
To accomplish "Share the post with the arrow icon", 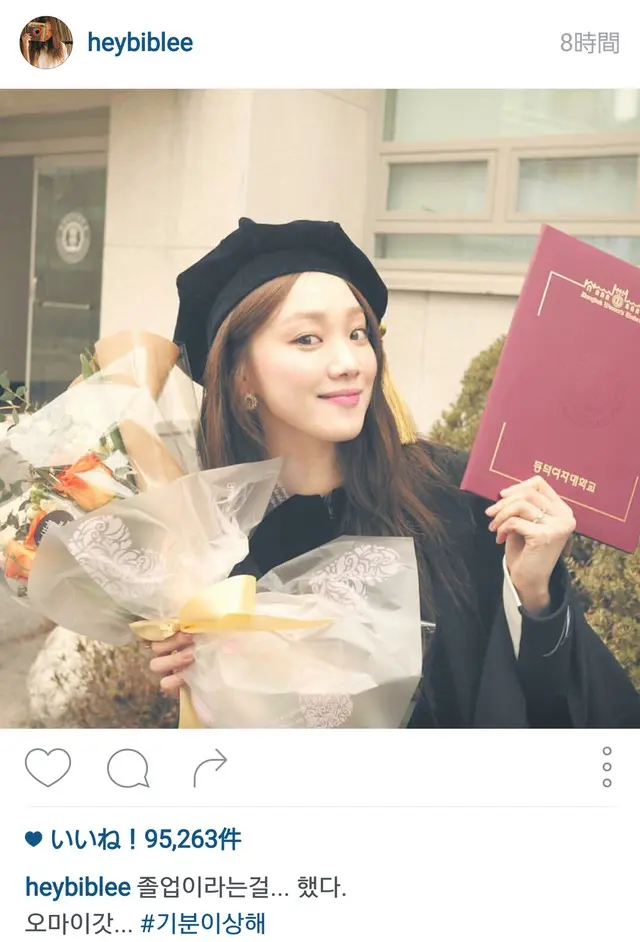I will [210, 768].
